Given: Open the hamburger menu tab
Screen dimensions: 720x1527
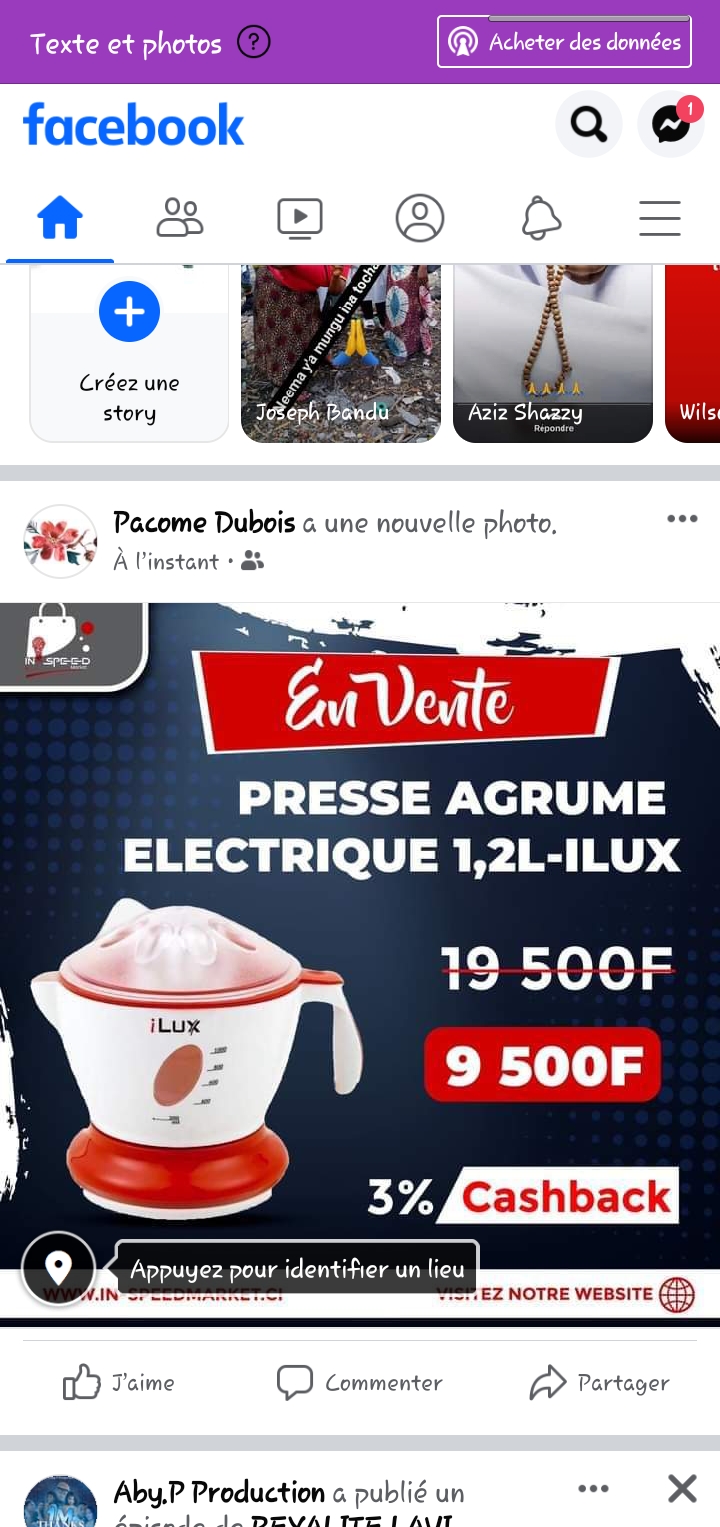Looking at the screenshot, I should [660, 218].
